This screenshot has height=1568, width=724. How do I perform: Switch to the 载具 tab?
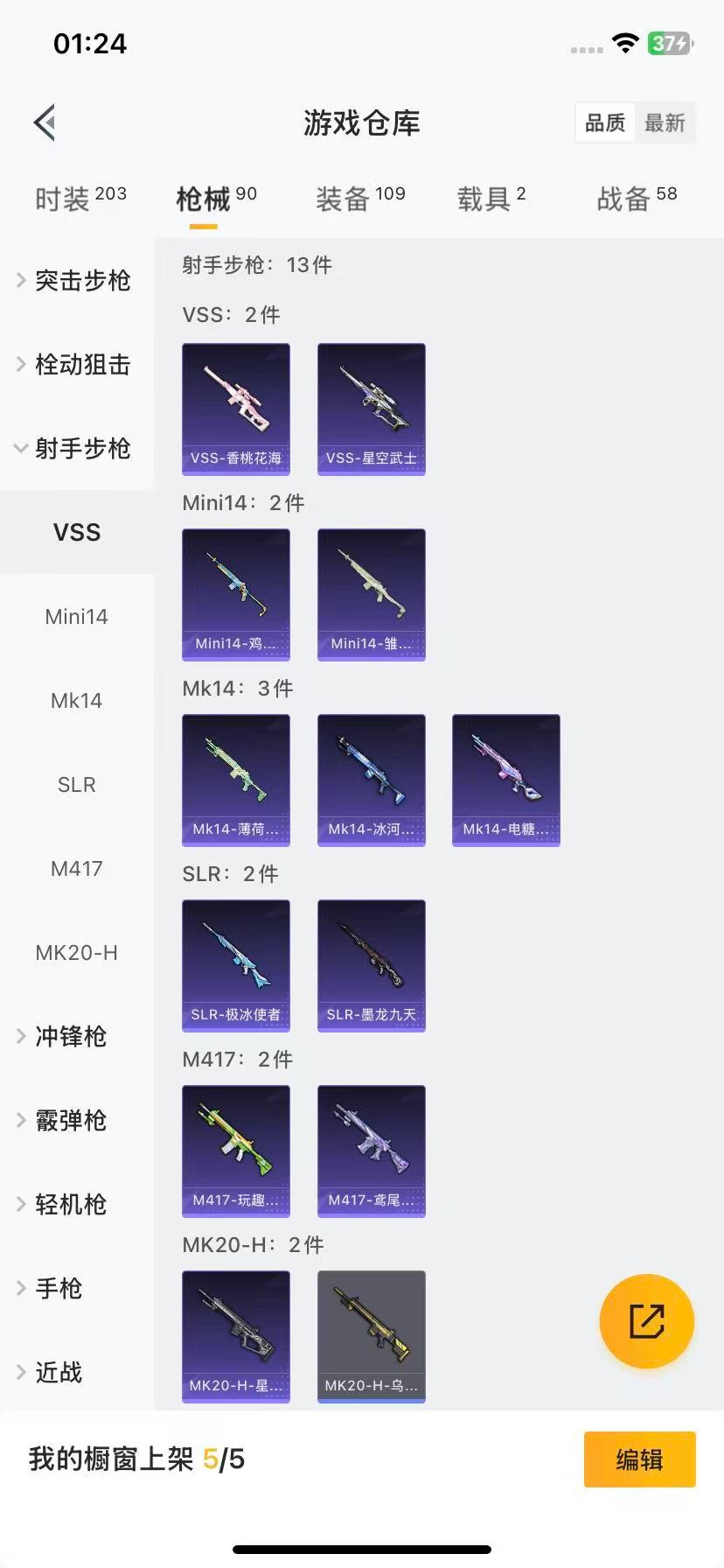point(491,199)
